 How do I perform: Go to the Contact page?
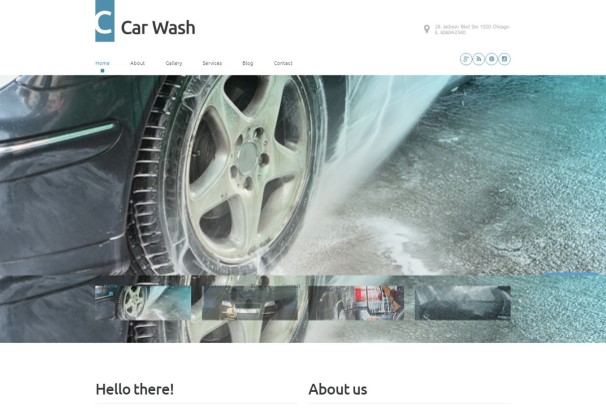point(283,63)
